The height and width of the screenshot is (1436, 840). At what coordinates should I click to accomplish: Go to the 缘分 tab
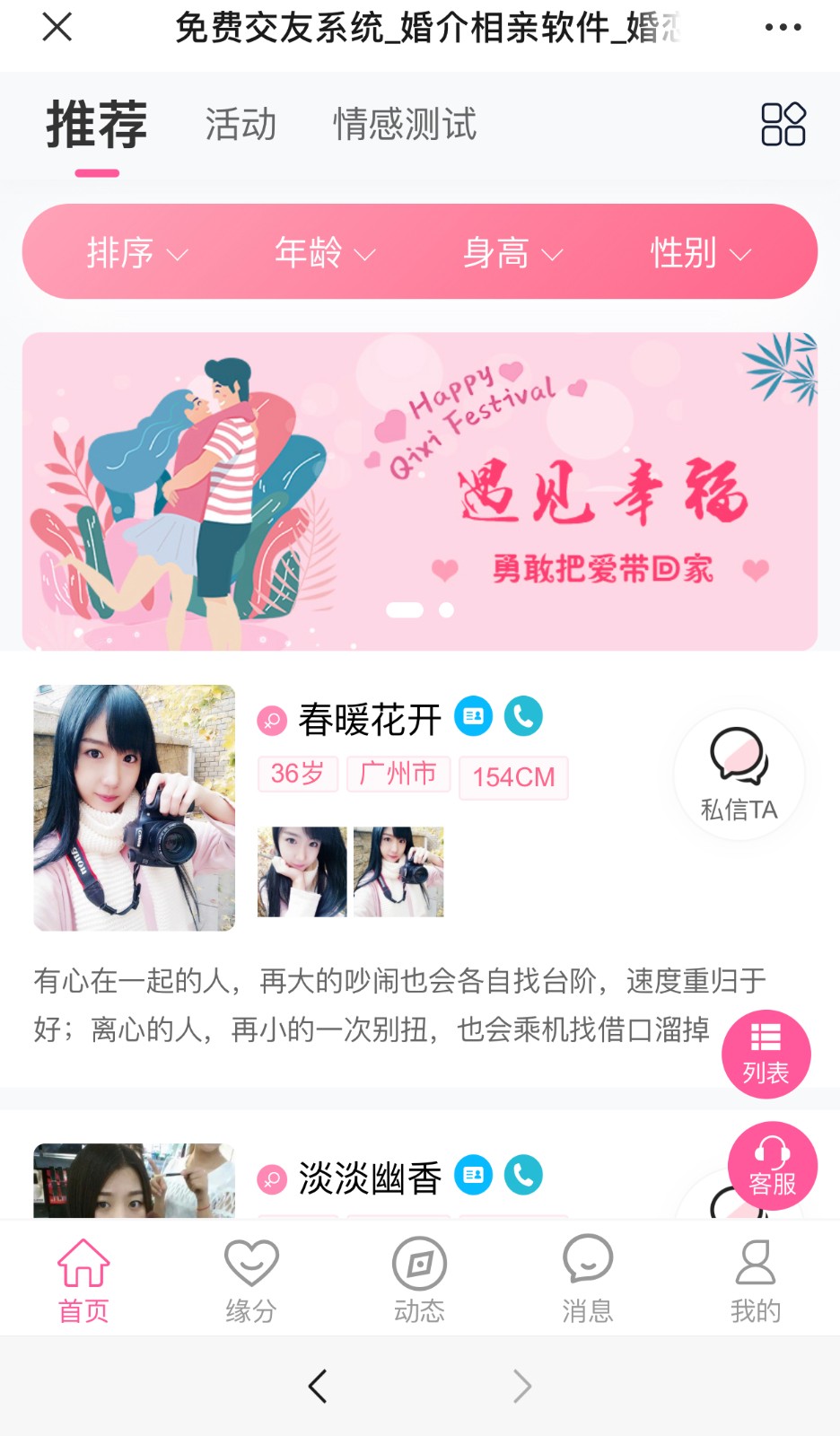pyautogui.click(x=251, y=1280)
